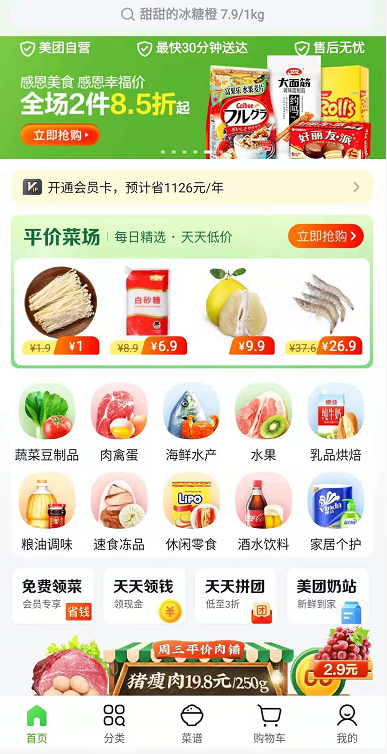This screenshot has height=754, width=387.
Task: Open the 休闲零食 category
Action: pyautogui.click(x=191, y=512)
